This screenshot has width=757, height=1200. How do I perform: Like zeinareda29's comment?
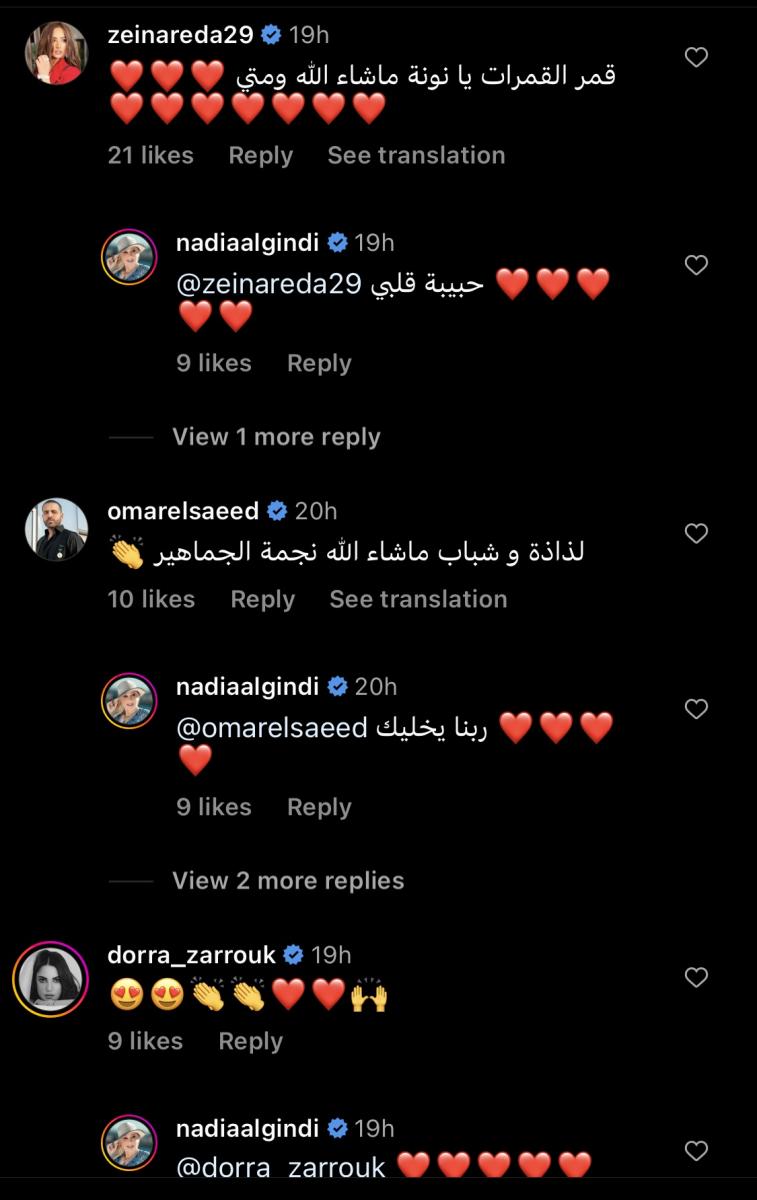696,57
